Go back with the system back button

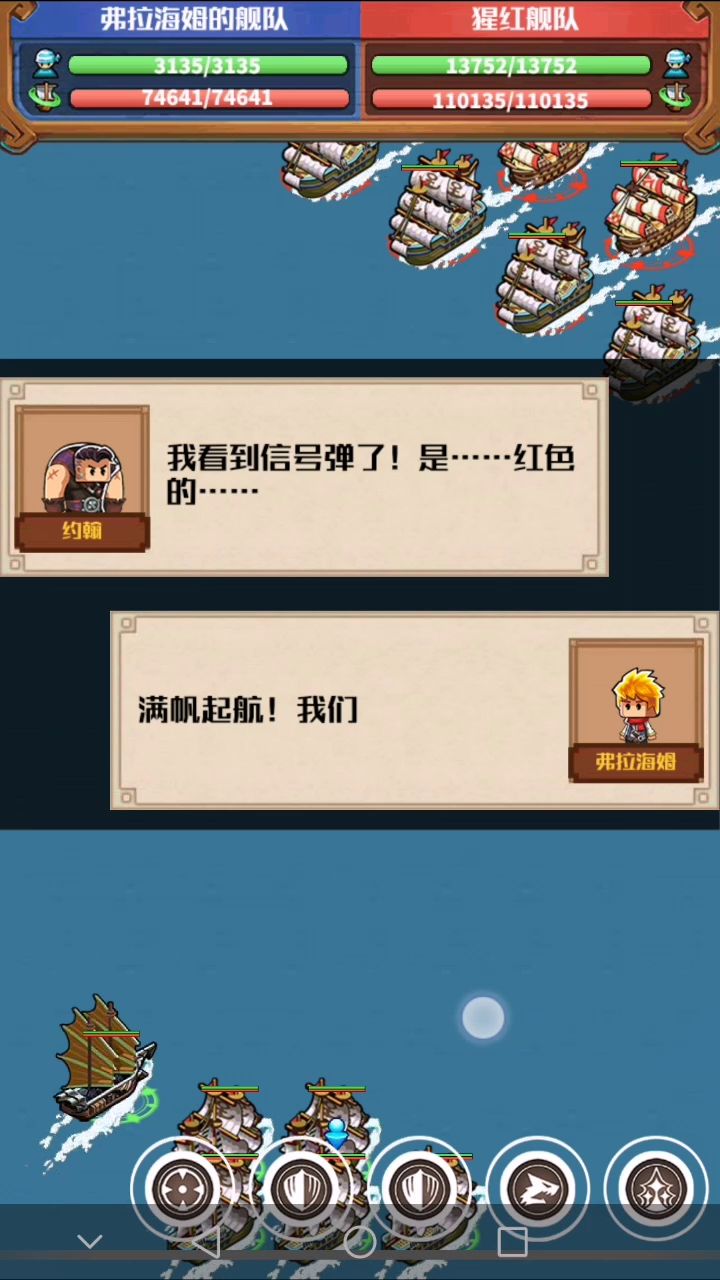coord(205,1242)
